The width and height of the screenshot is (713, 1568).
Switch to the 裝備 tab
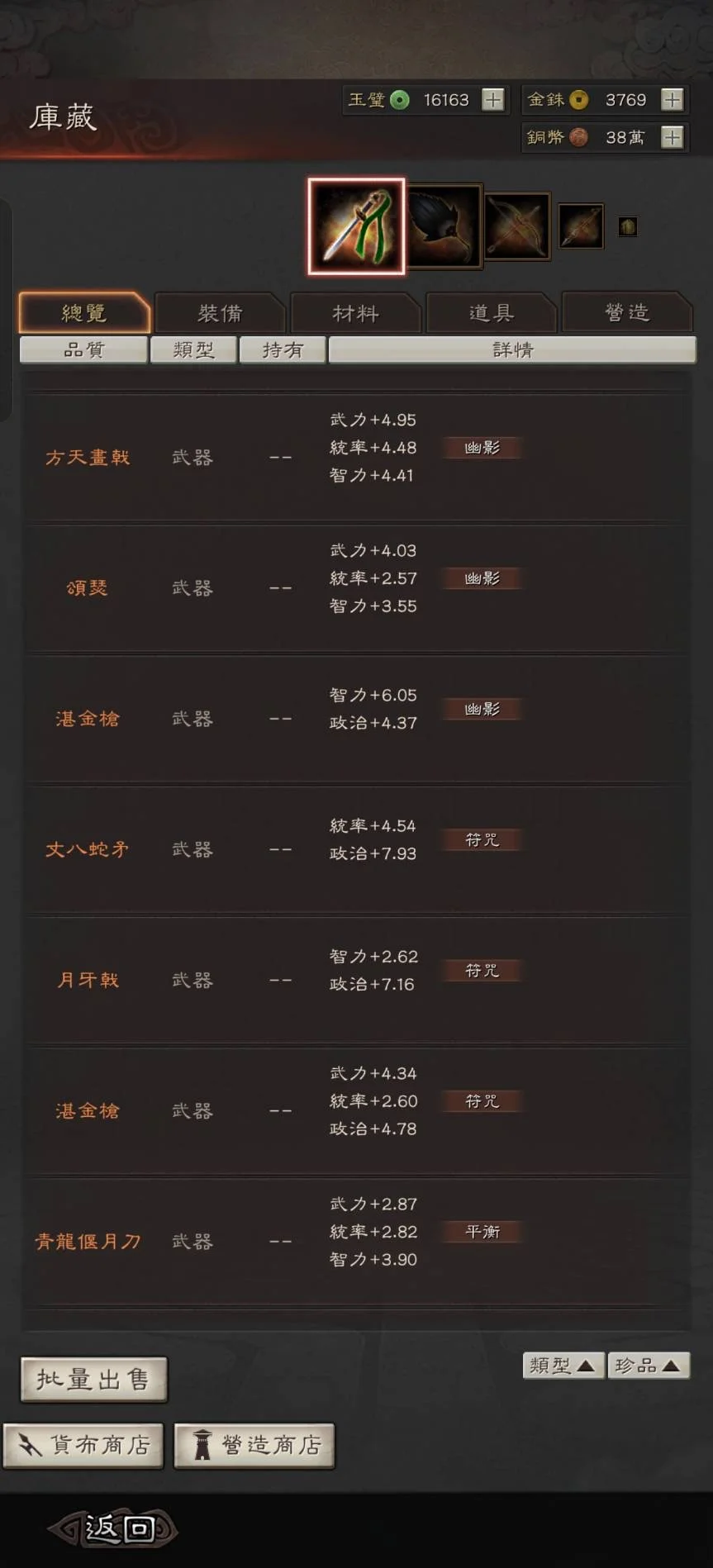pyautogui.click(x=220, y=313)
